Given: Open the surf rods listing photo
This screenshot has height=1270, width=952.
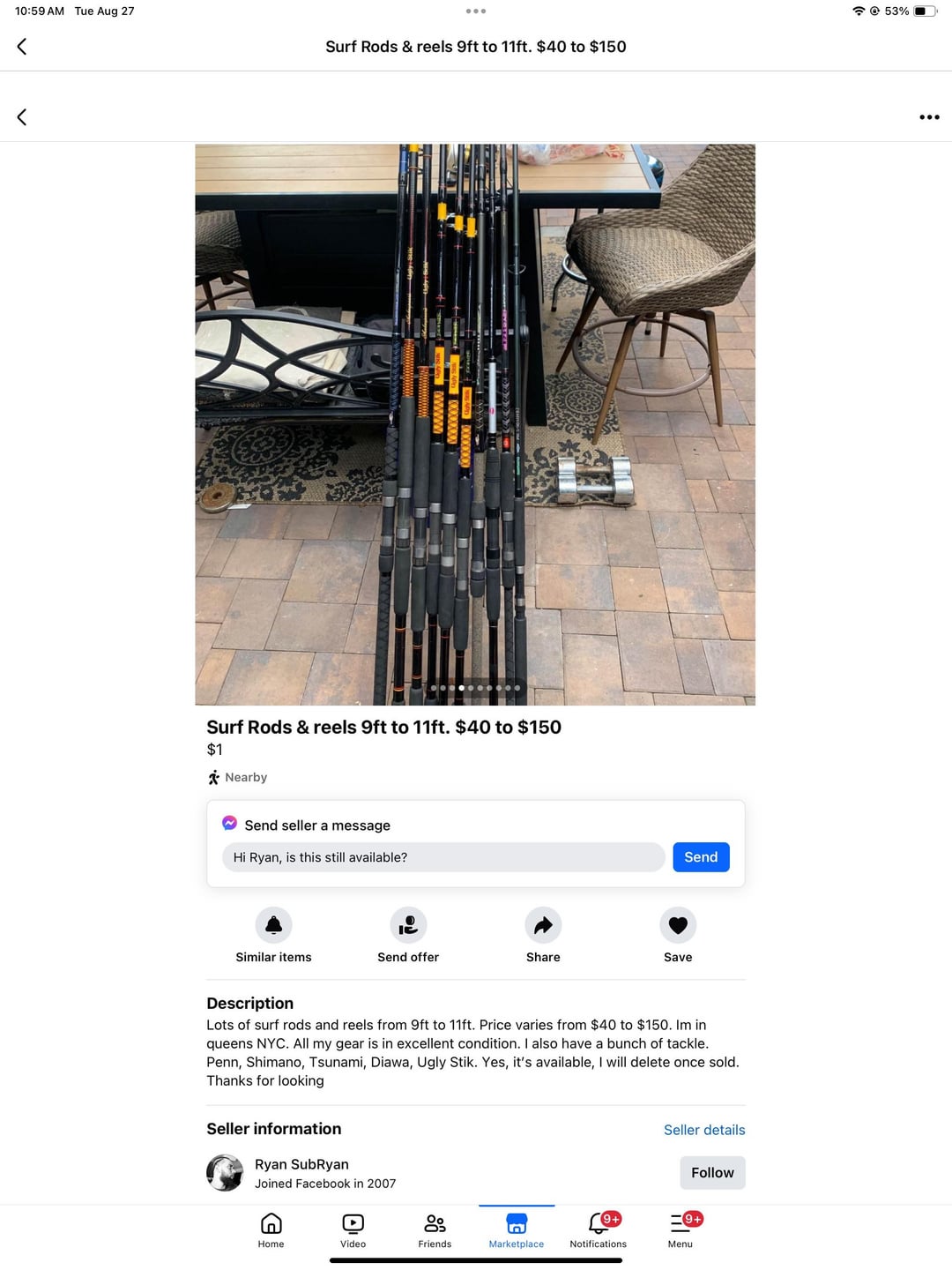Looking at the screenshot, I should pyautogui.click(x=475, y=424).
